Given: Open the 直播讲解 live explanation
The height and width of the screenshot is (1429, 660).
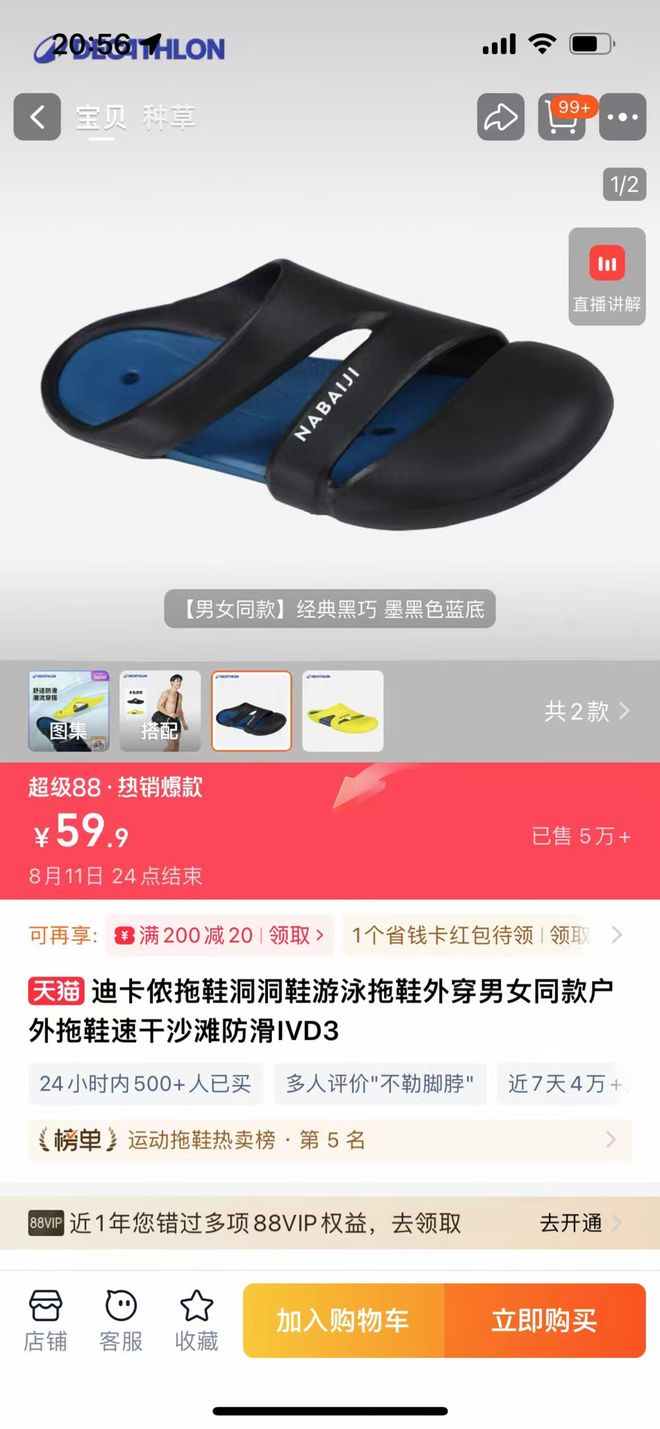Looking at the screenshot, I should 606,277.
